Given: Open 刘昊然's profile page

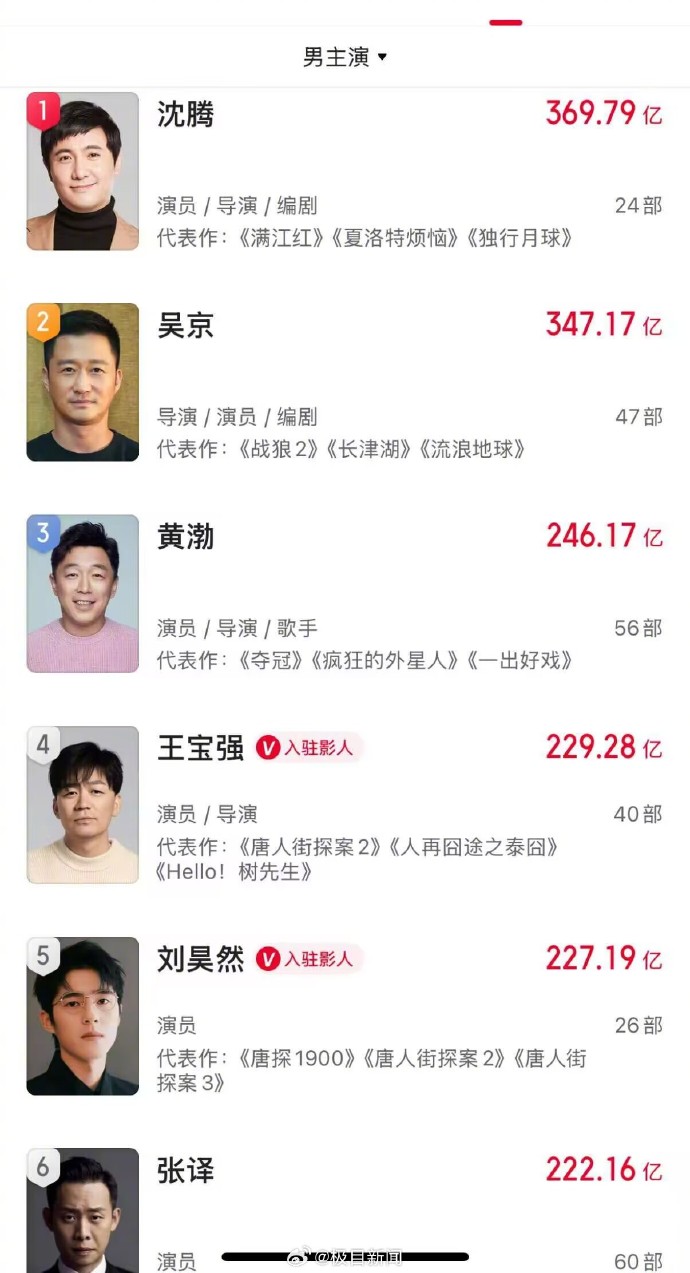Looking at the screenshot, I should pyautogui.click(x=200, y=959).
